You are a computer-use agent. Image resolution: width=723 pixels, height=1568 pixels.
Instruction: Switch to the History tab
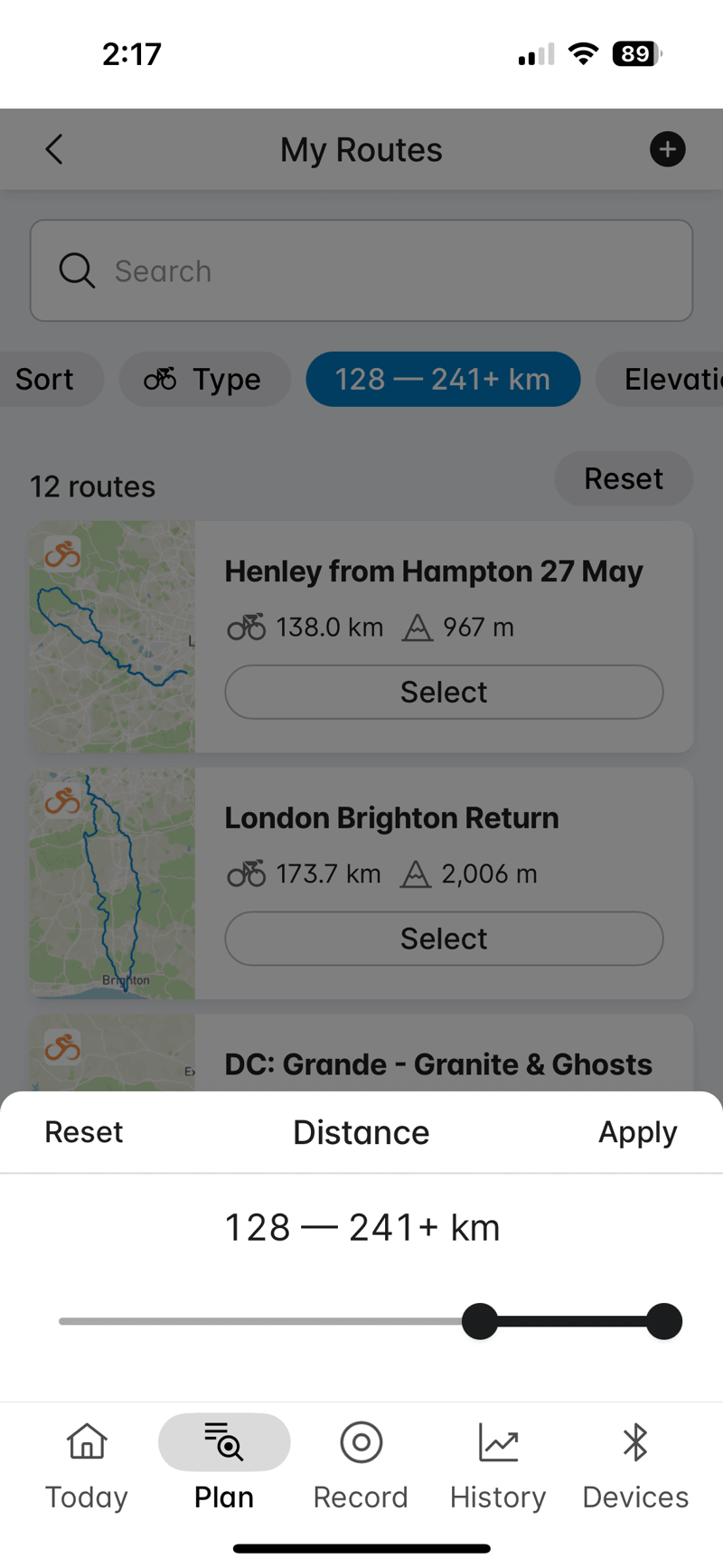pos(498,1465)
